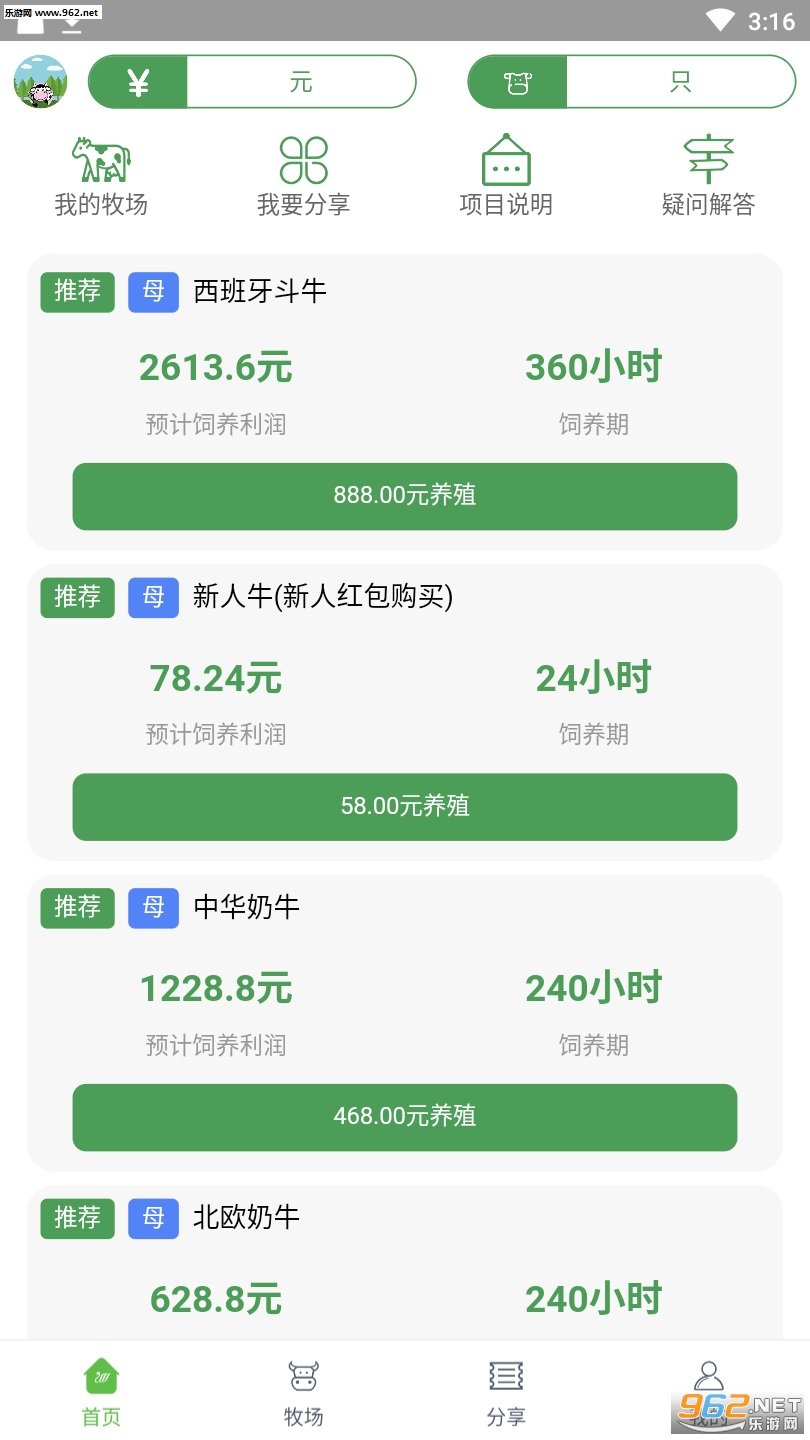The image size is (810, 1440).
Task: Tap the 888.00元养殖 button
Action: [x=405, y=496]
